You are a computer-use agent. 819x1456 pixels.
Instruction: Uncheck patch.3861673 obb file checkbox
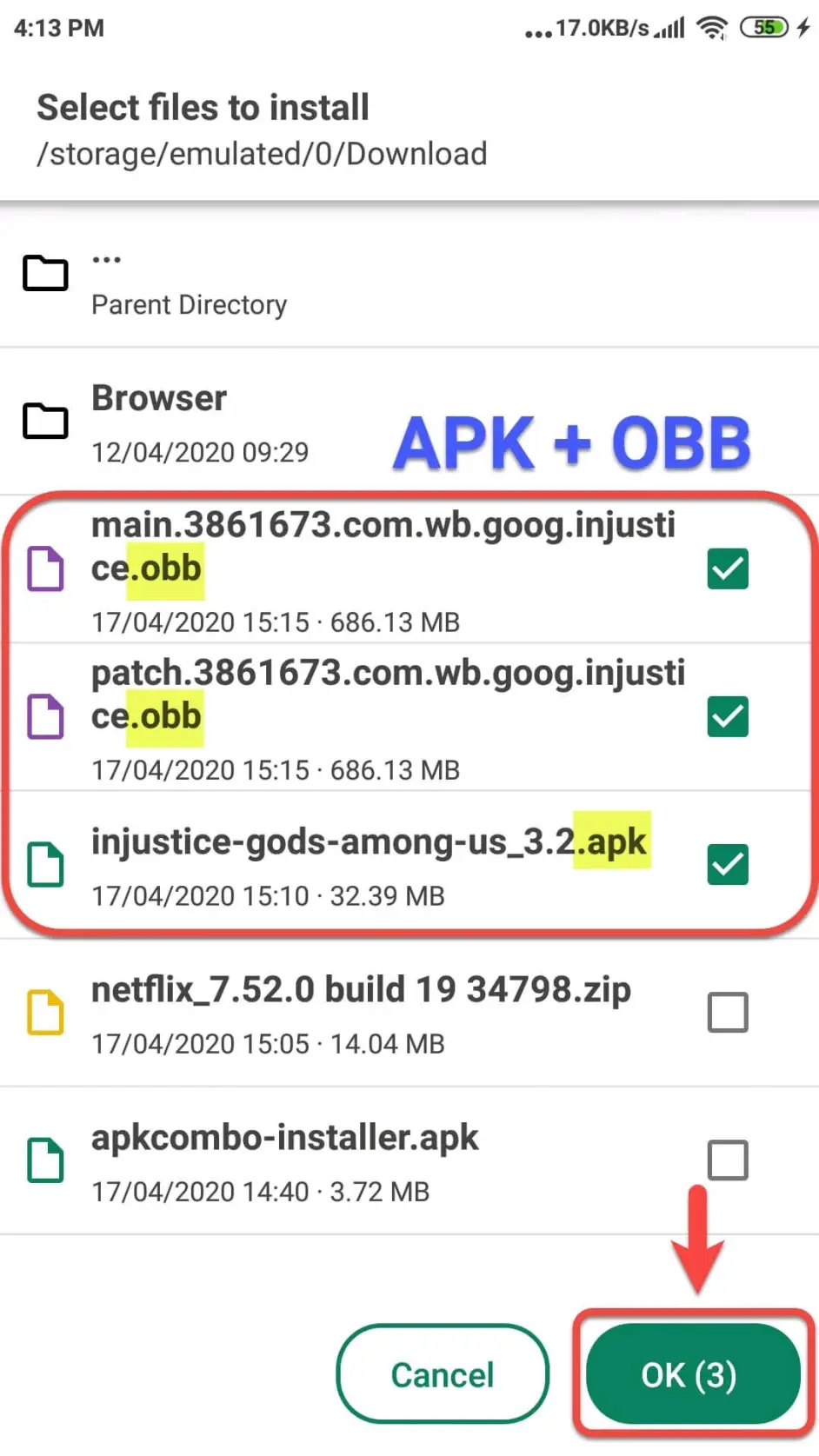[x=727, y=717]
